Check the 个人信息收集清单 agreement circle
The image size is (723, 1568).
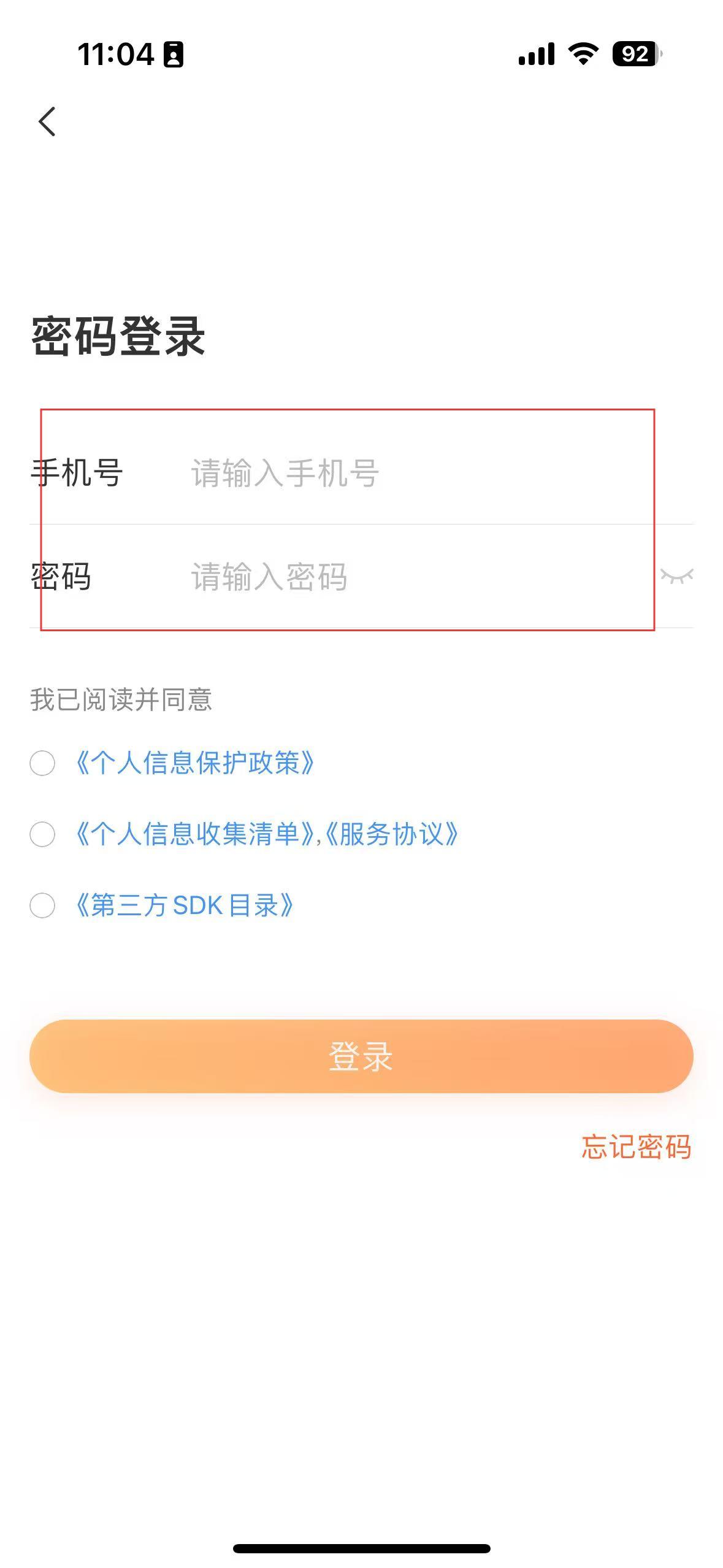[x=42, y=834]
